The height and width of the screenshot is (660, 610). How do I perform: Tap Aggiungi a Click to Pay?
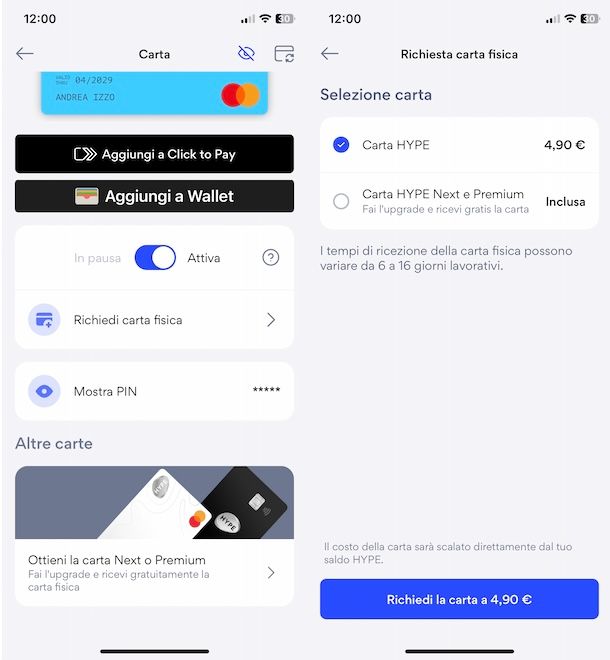pos(154,154)
